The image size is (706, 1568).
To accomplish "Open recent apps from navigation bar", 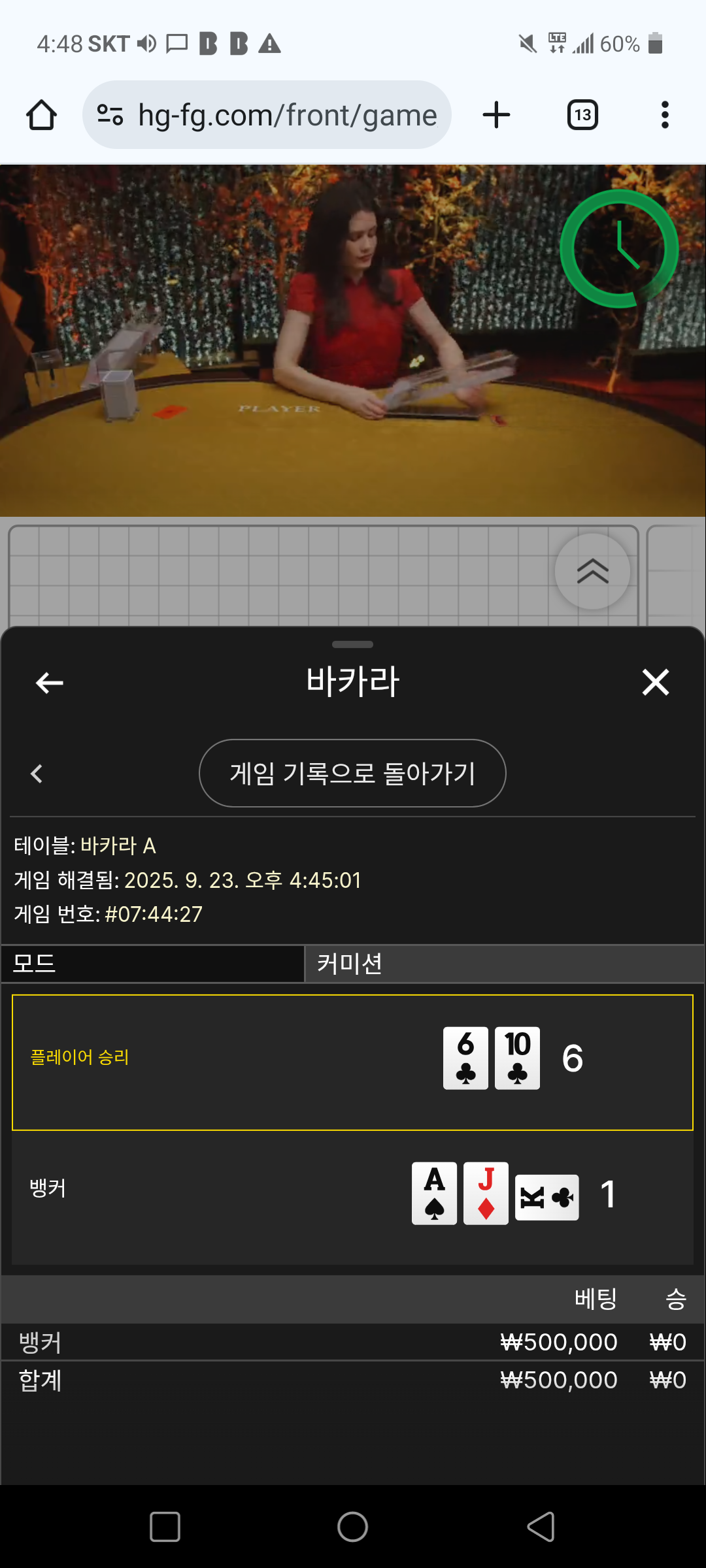I will pos(165,1527).
